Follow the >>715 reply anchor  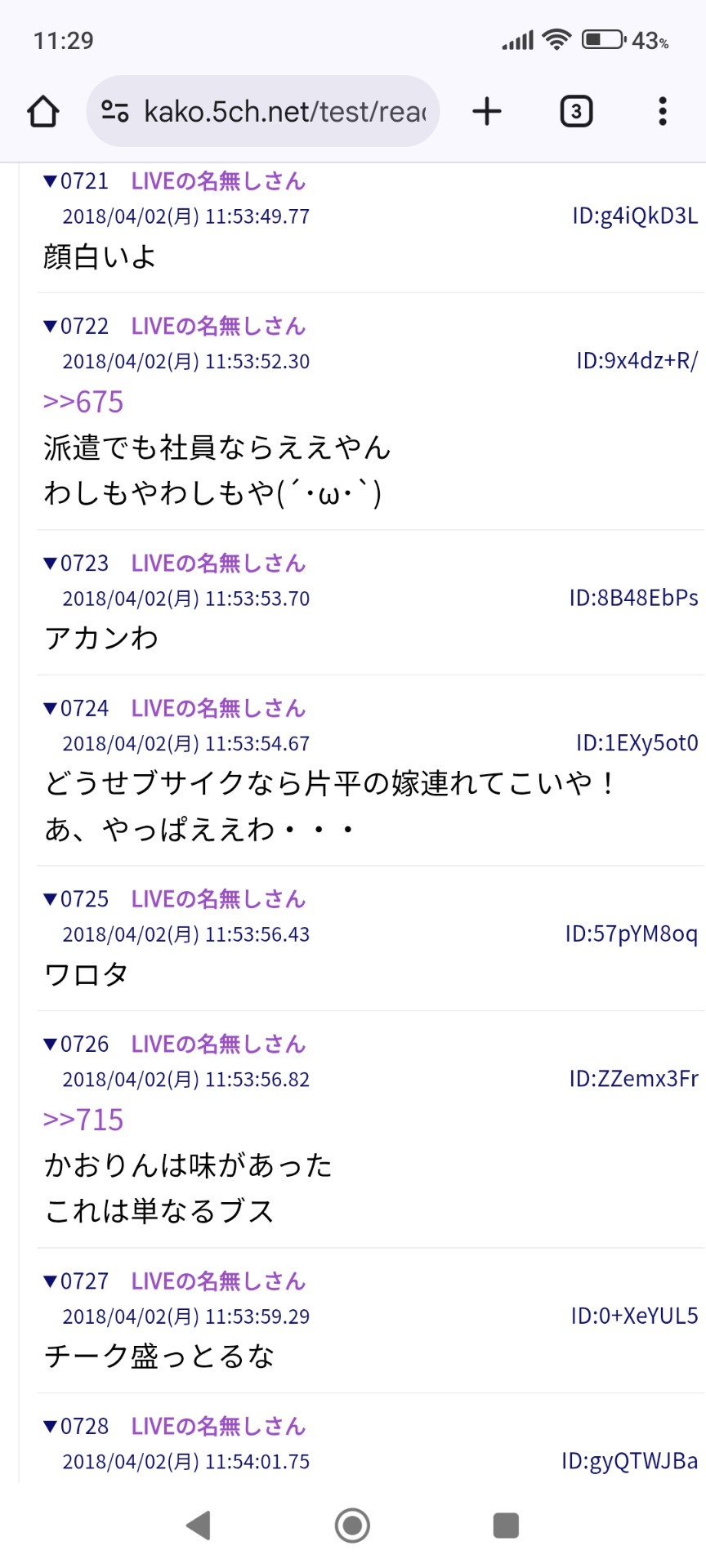[83, 1120]
